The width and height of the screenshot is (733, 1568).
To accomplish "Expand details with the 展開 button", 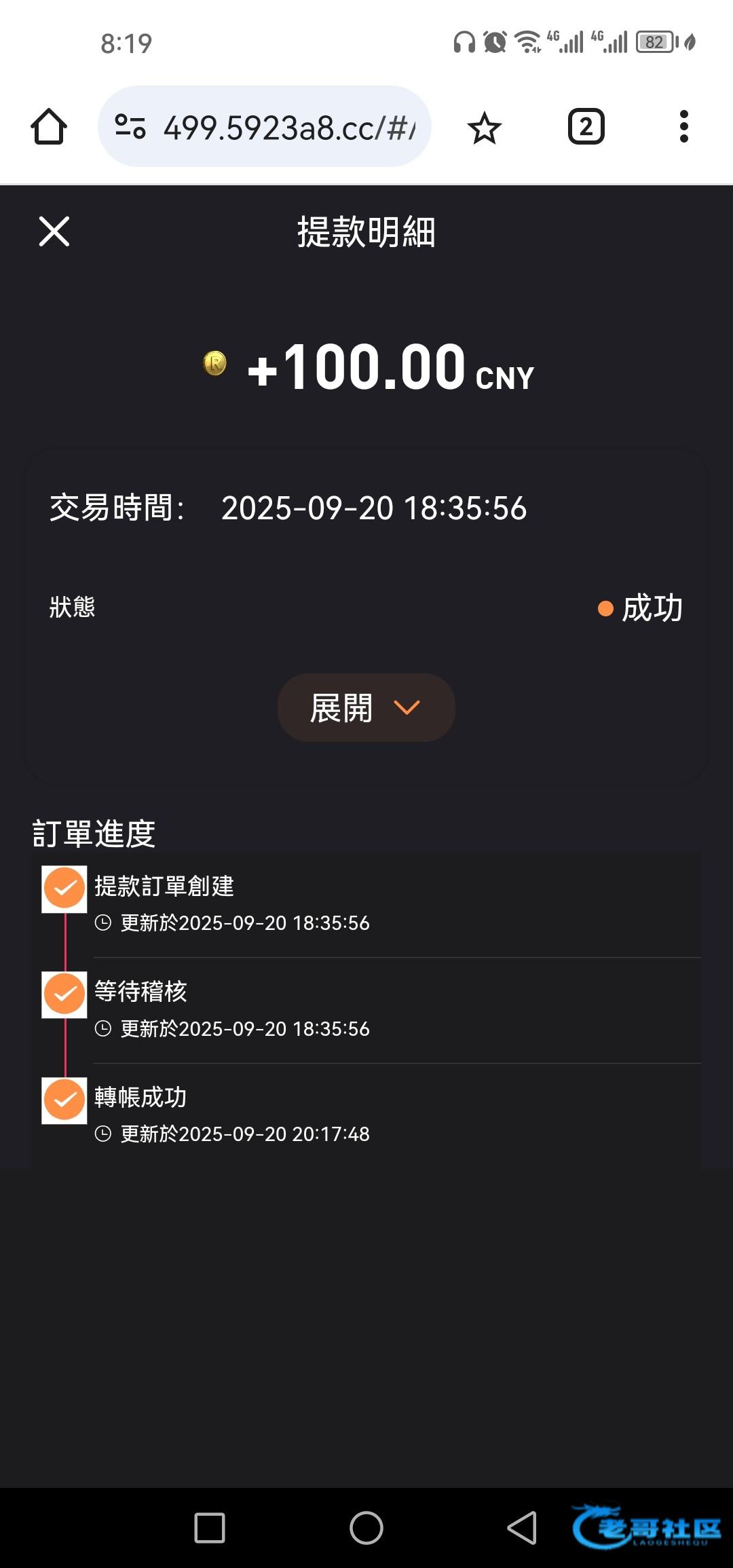I will pos(366,707).
